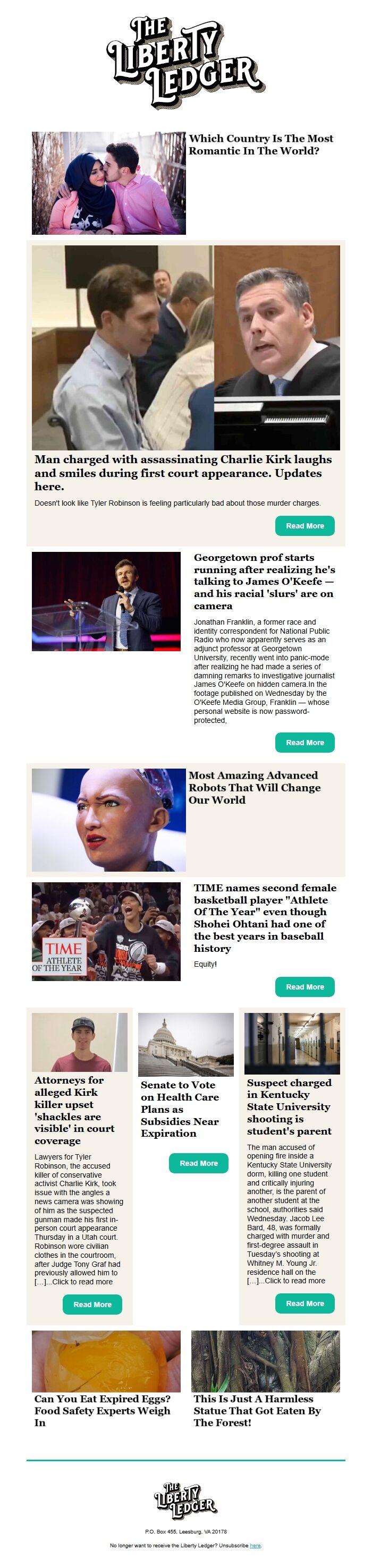
Task: Open the most romantic country article image
Action: pyautogui.click(x=108, y=183)
